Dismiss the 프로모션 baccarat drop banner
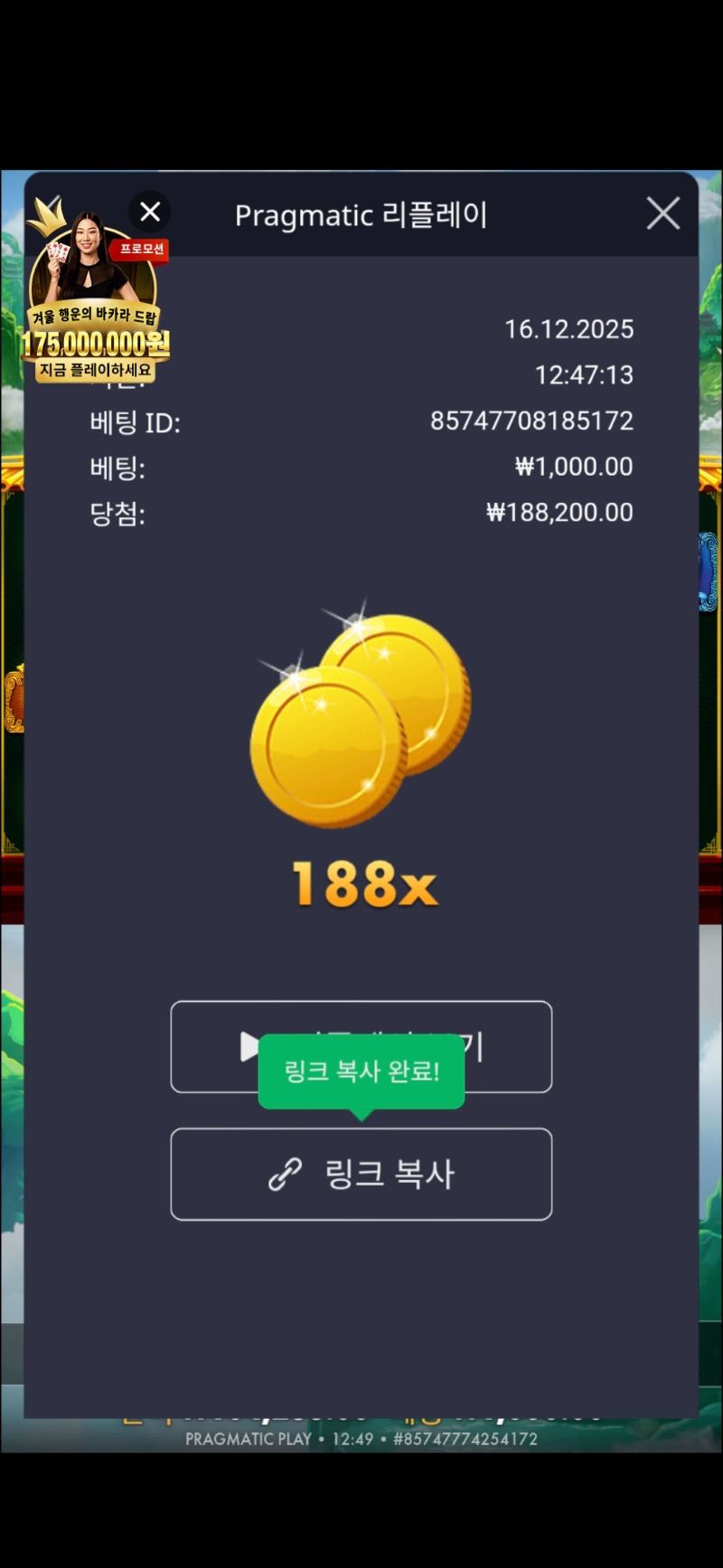 pyautogui.click(x=150, y=212)
